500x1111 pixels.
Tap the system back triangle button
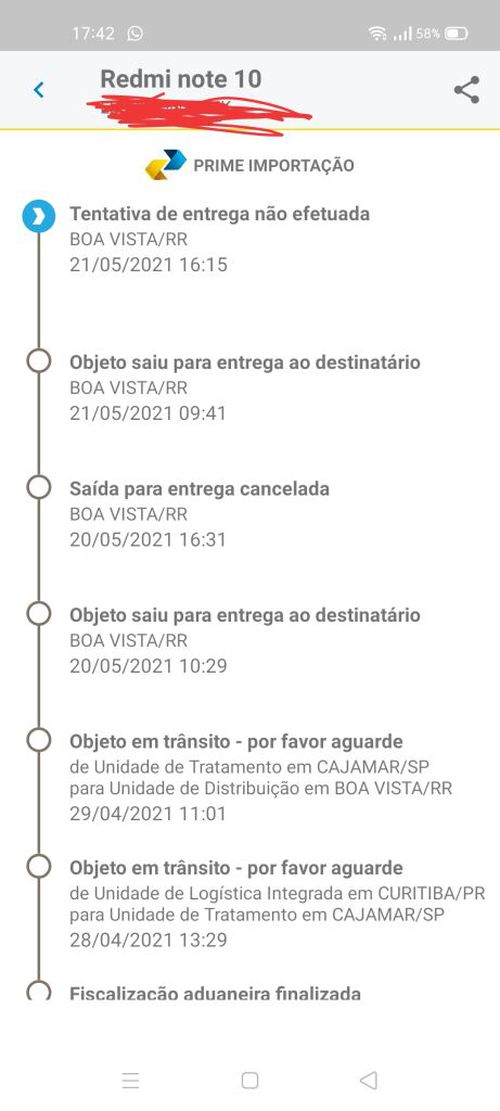(x=368, y=1081)
